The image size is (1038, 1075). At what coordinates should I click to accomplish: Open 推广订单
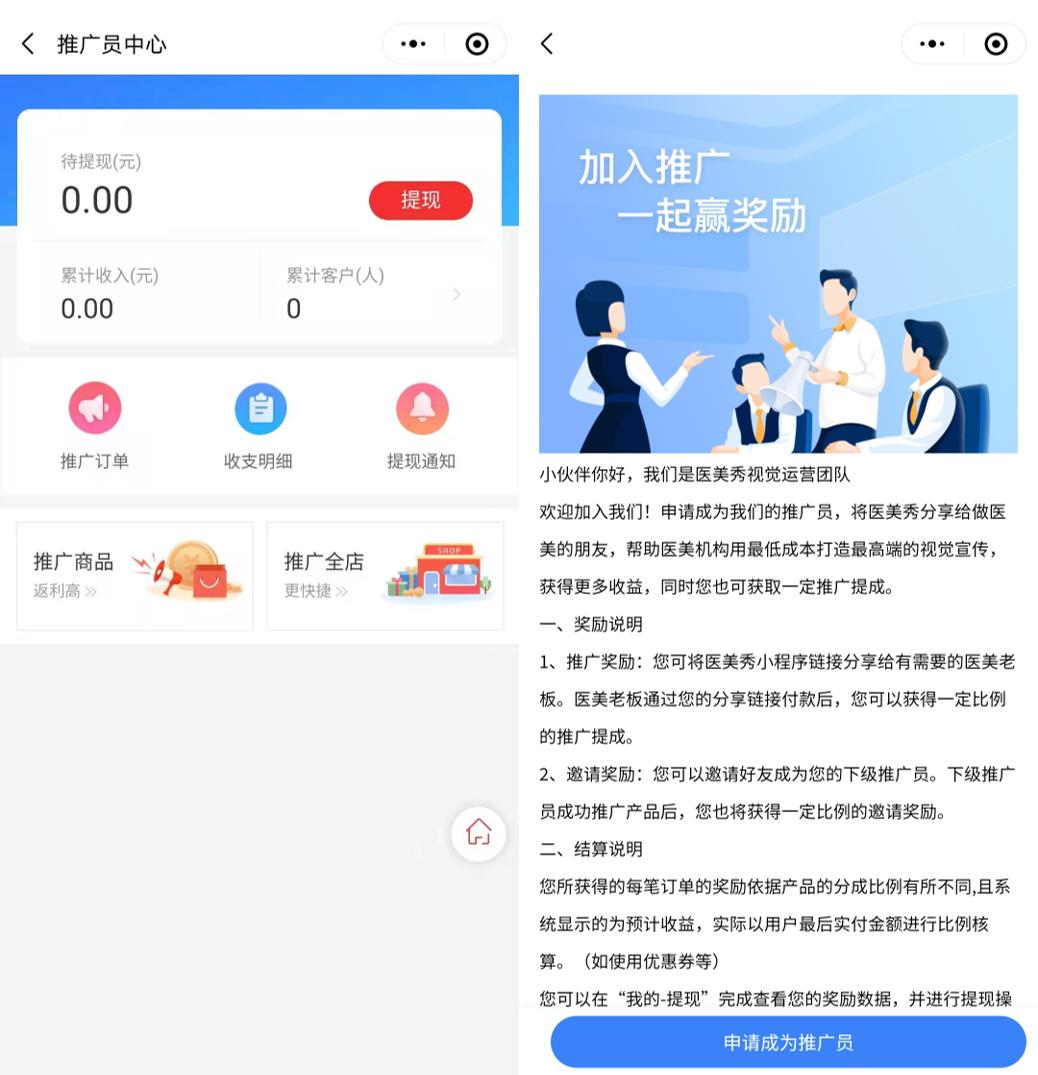(x=95, y=426)
